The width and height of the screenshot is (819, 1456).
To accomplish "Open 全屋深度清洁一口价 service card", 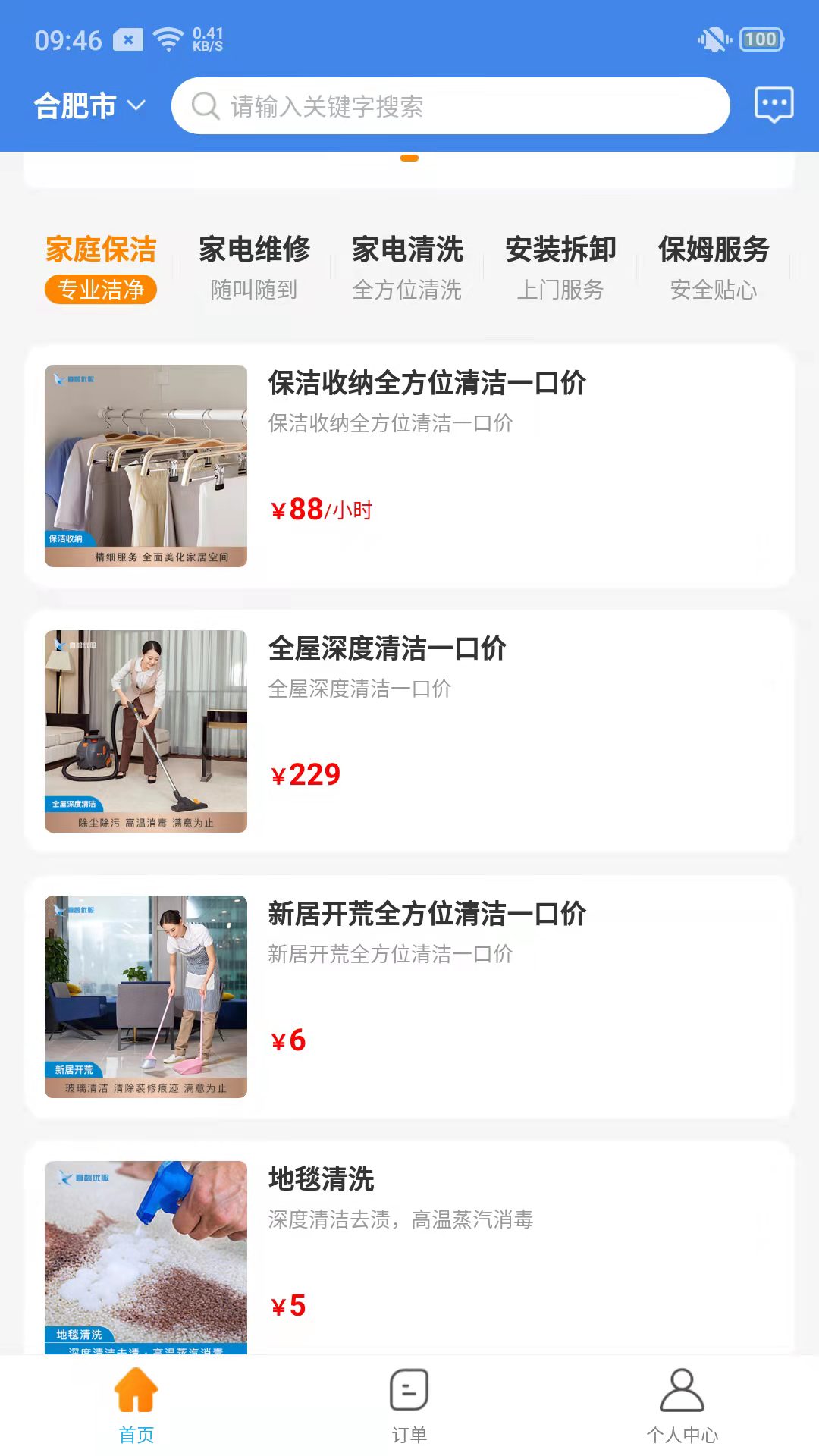I will point(409,731).
